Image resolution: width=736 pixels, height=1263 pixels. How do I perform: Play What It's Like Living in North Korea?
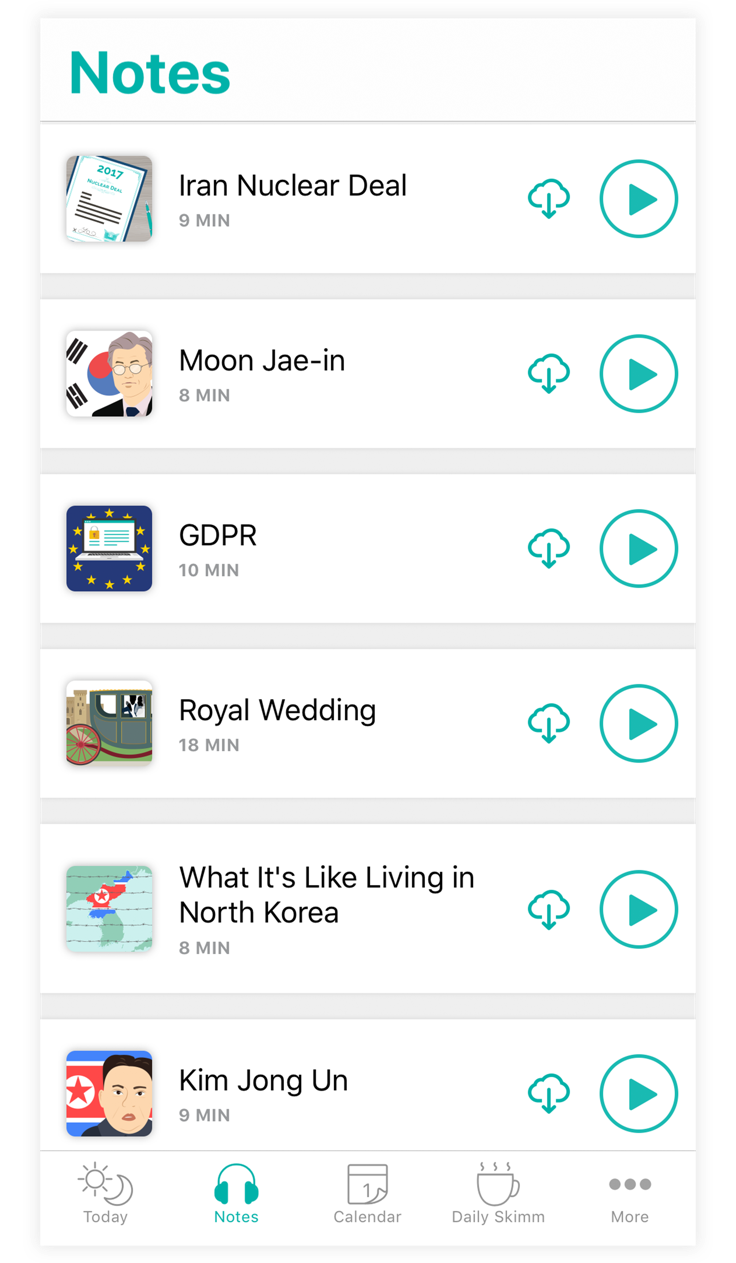tap(638, 909)
